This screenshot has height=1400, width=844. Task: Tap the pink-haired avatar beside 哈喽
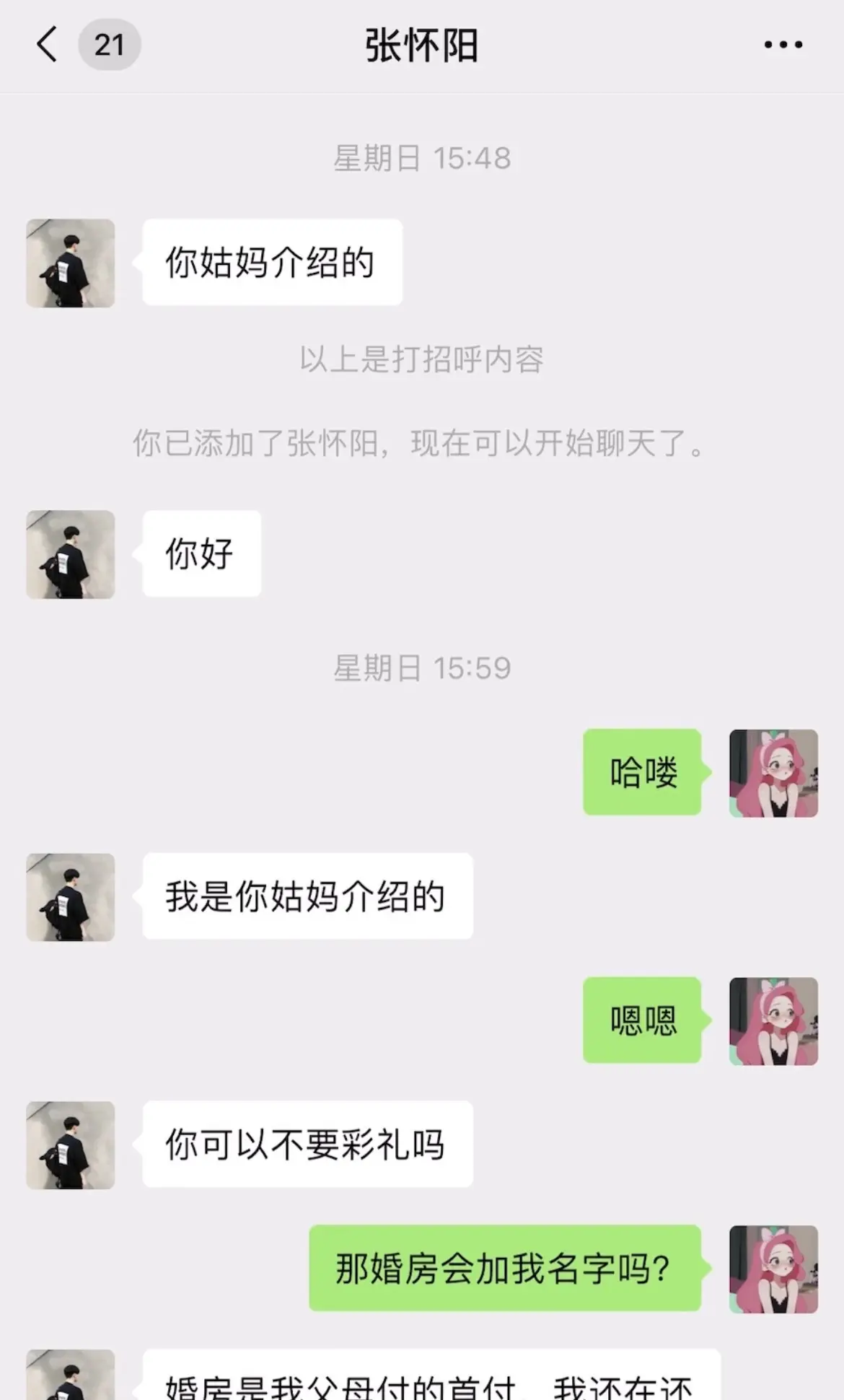click(773, 772)
